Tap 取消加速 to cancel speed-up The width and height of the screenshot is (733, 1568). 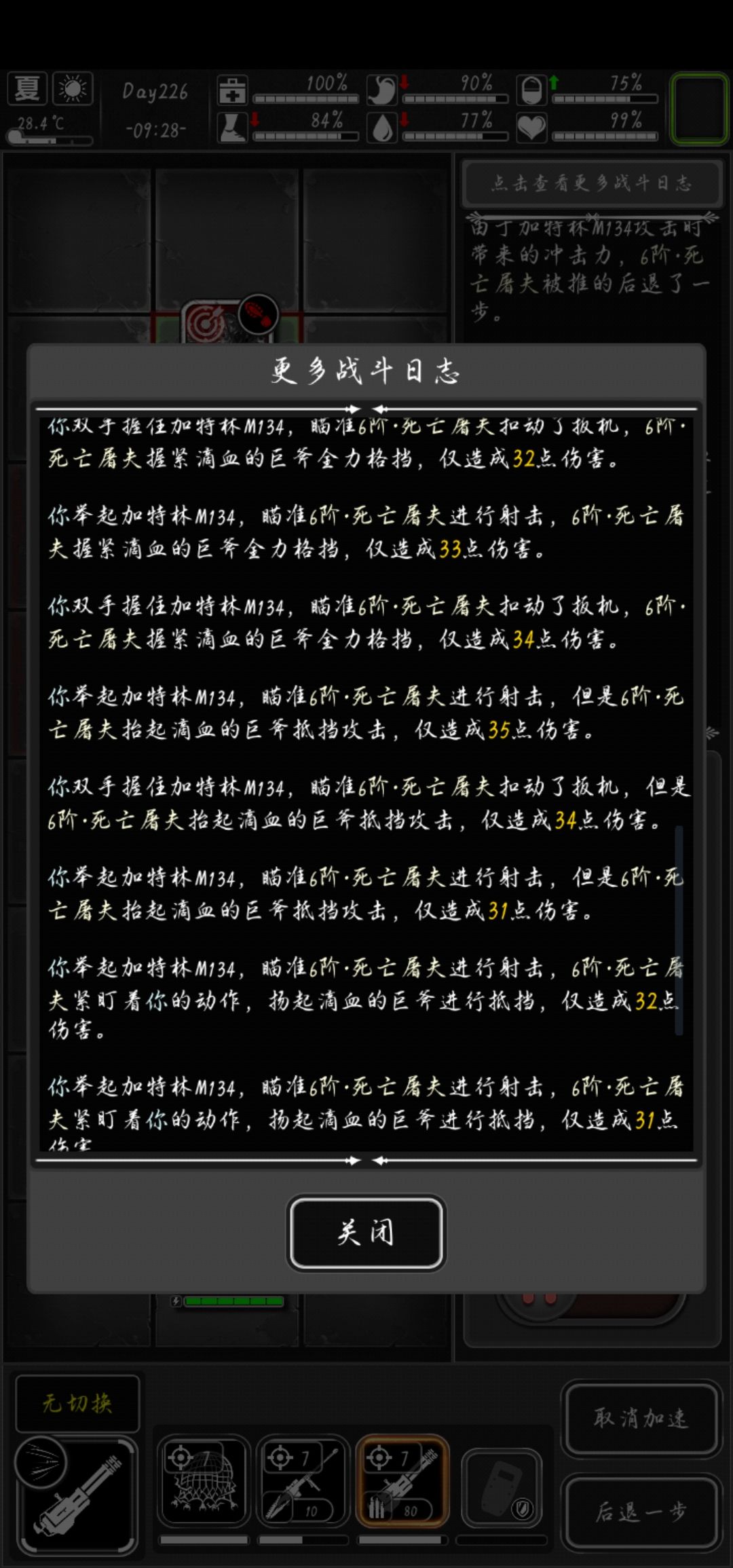point(641,1418)
